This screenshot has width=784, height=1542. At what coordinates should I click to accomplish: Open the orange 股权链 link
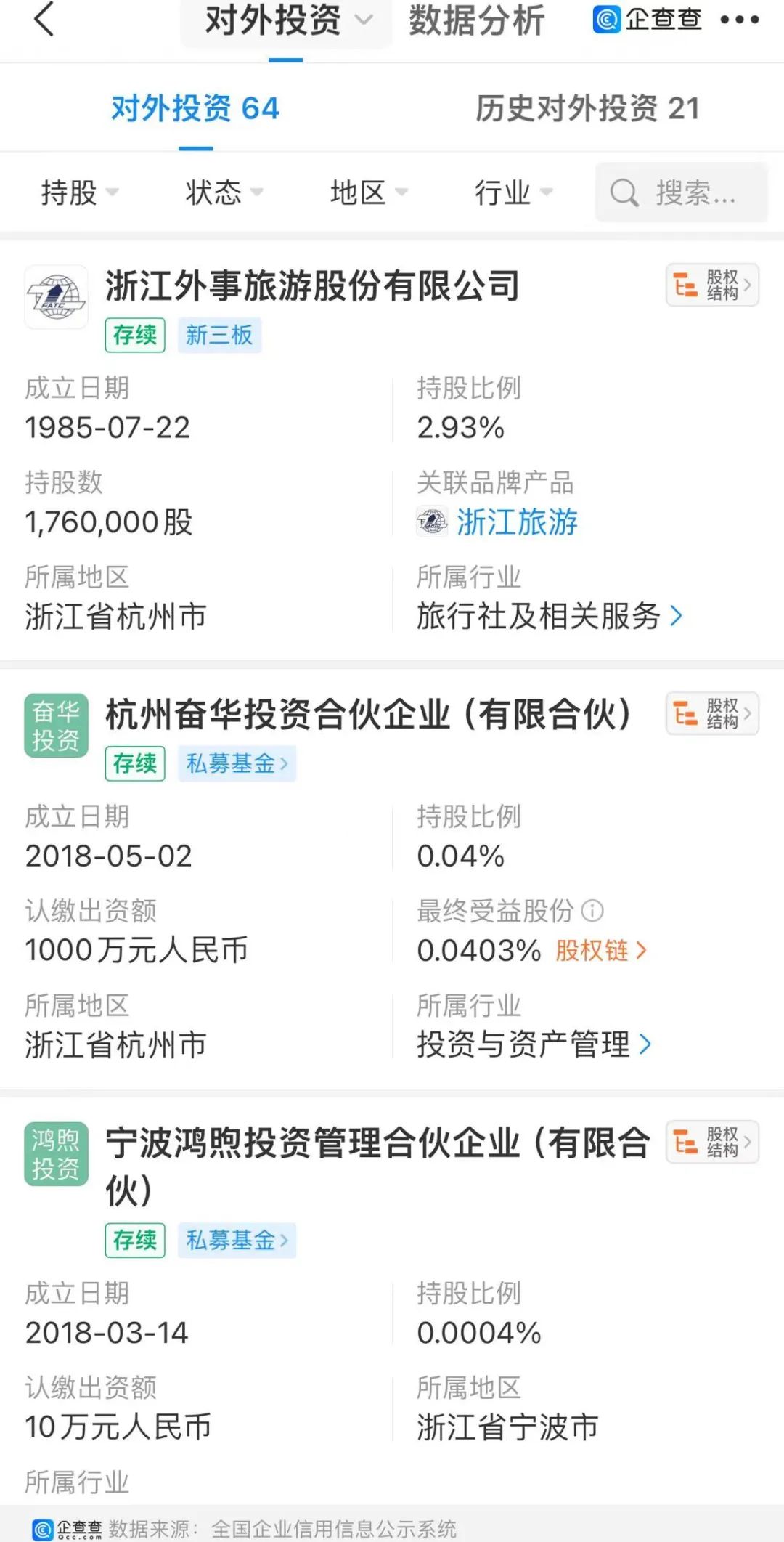(x=600, y=951)
